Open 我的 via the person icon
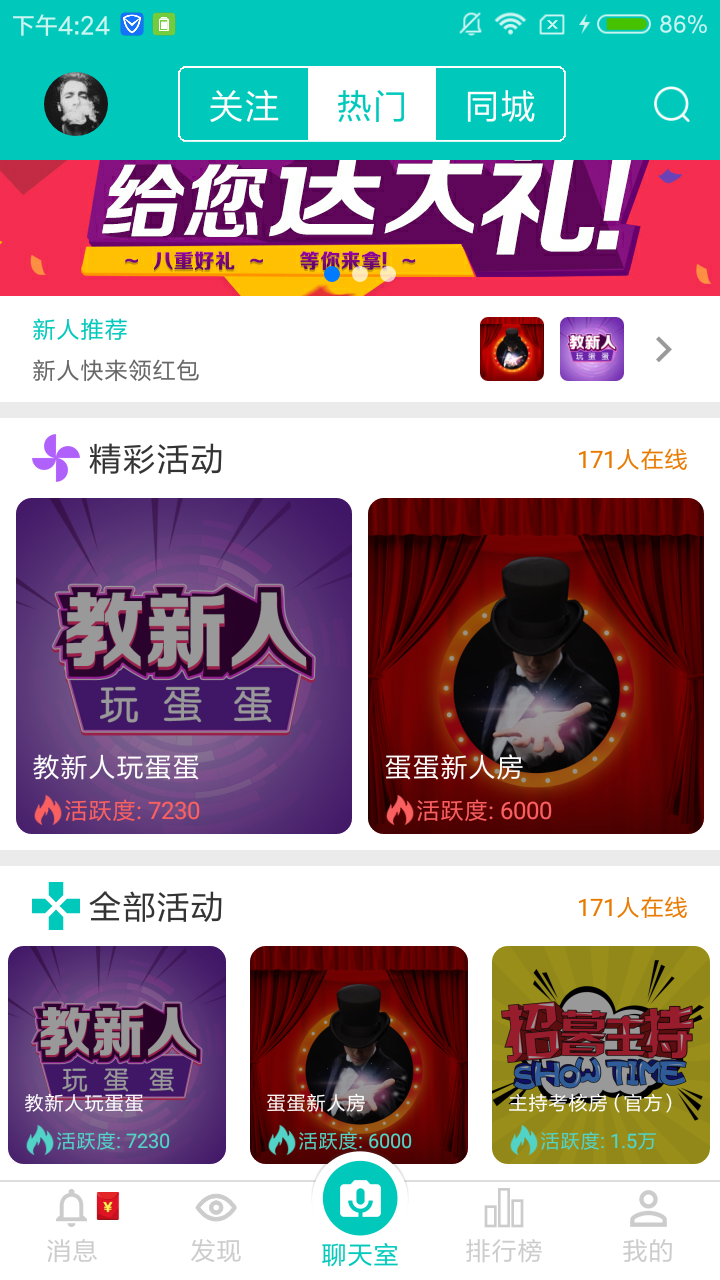The width and height of the screenshot is (720, 1280). point(647,1208)
